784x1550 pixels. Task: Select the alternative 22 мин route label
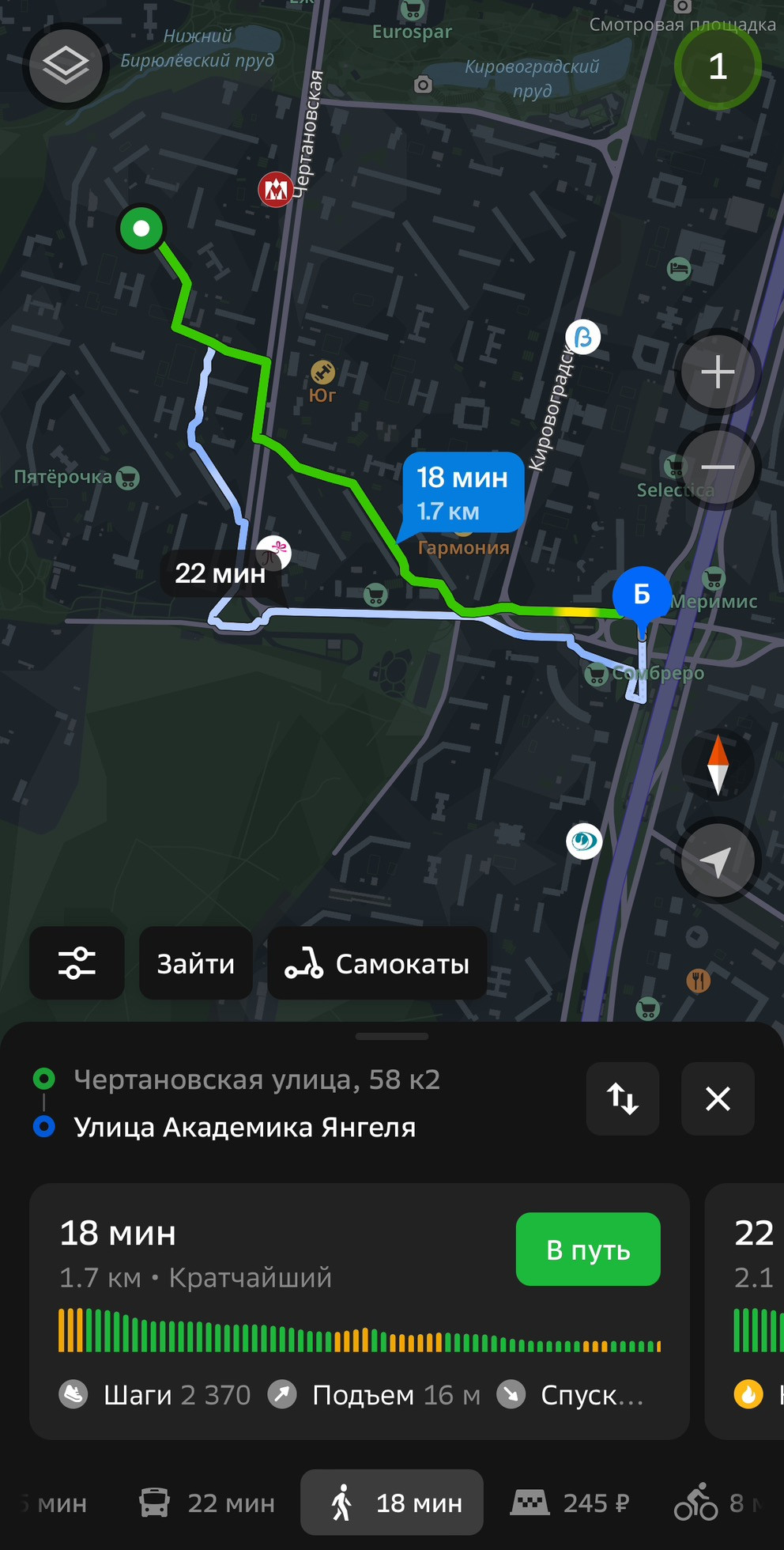click(220, 573)
